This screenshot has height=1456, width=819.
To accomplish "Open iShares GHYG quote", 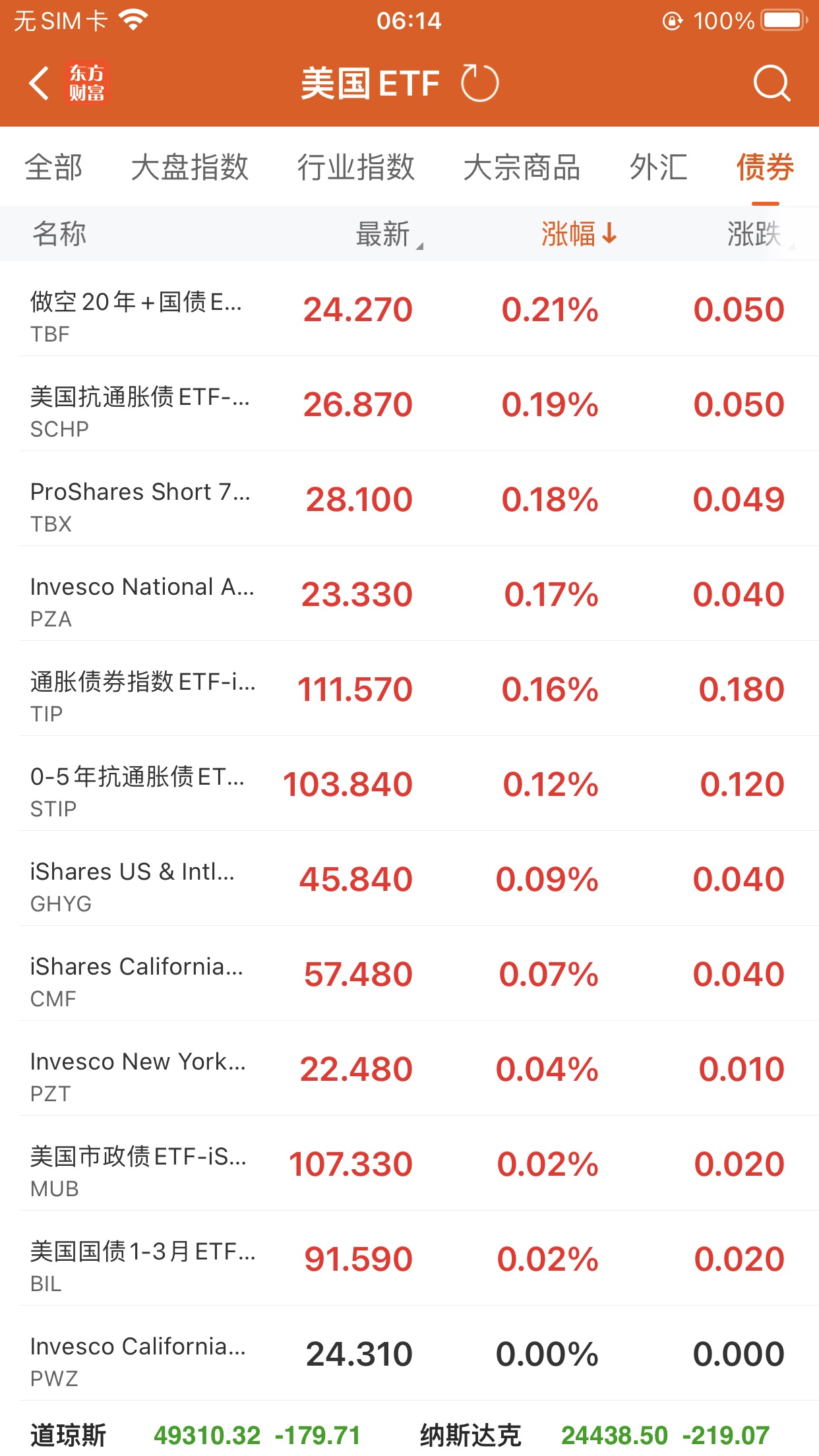I will [x=409, y=880].
